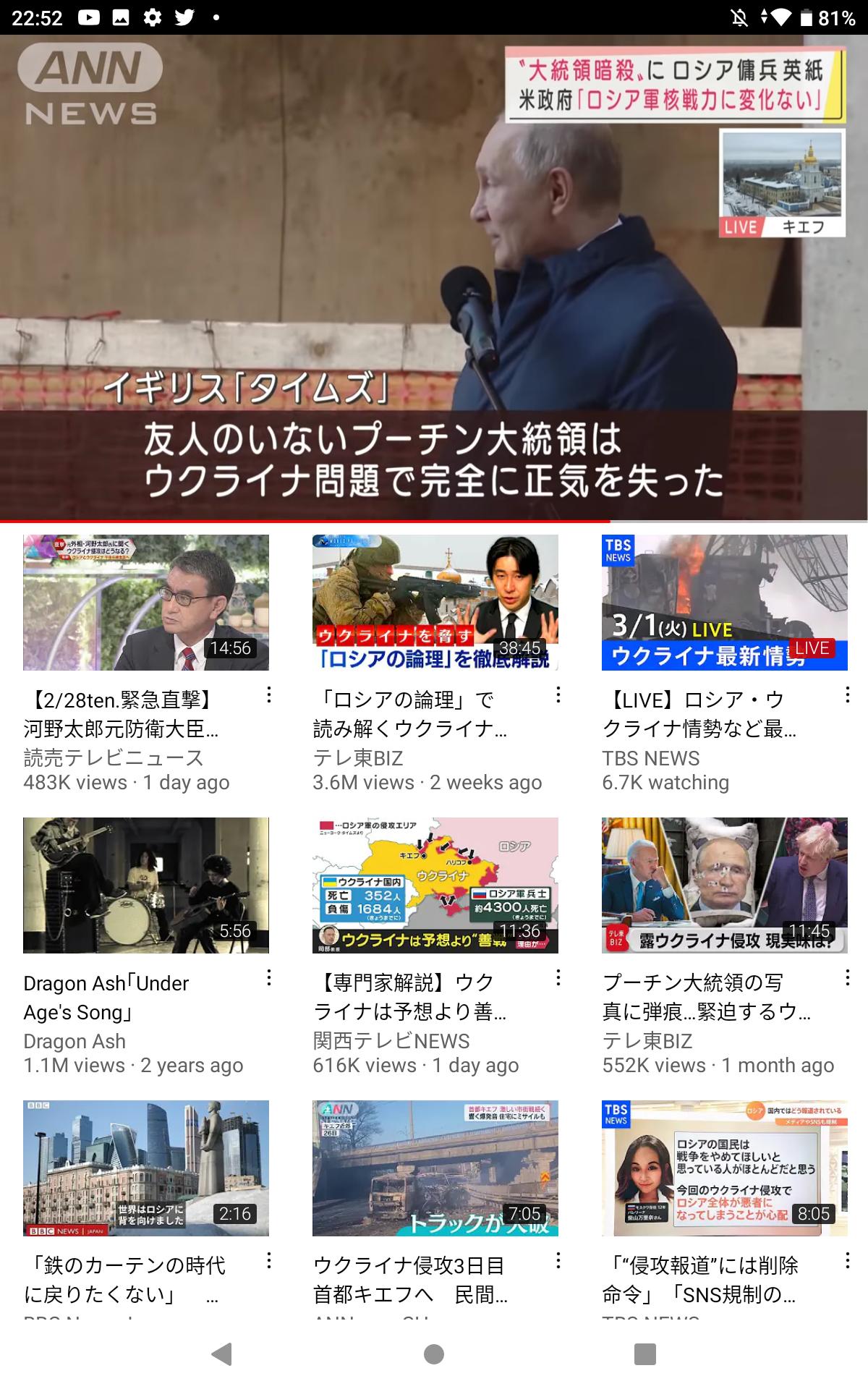Open options for the 【専門家解説】 video

click(x=558, y=978)
